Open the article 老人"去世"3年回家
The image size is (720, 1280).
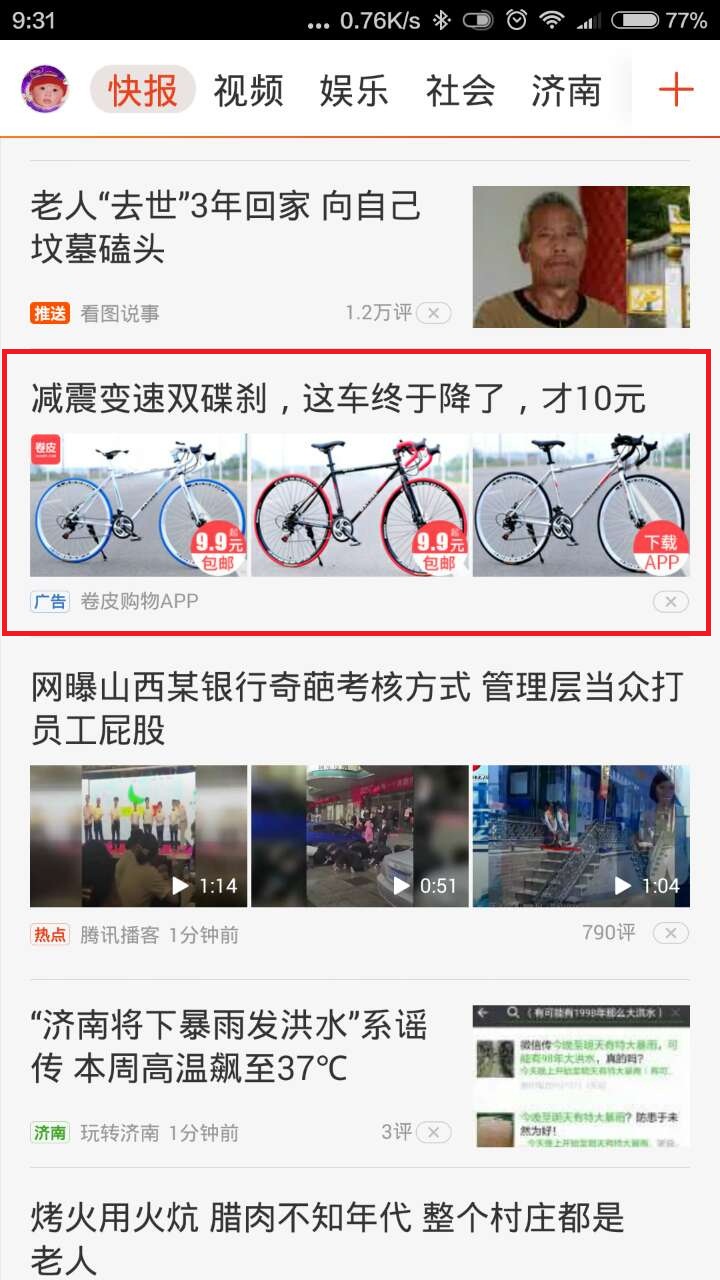226,228
